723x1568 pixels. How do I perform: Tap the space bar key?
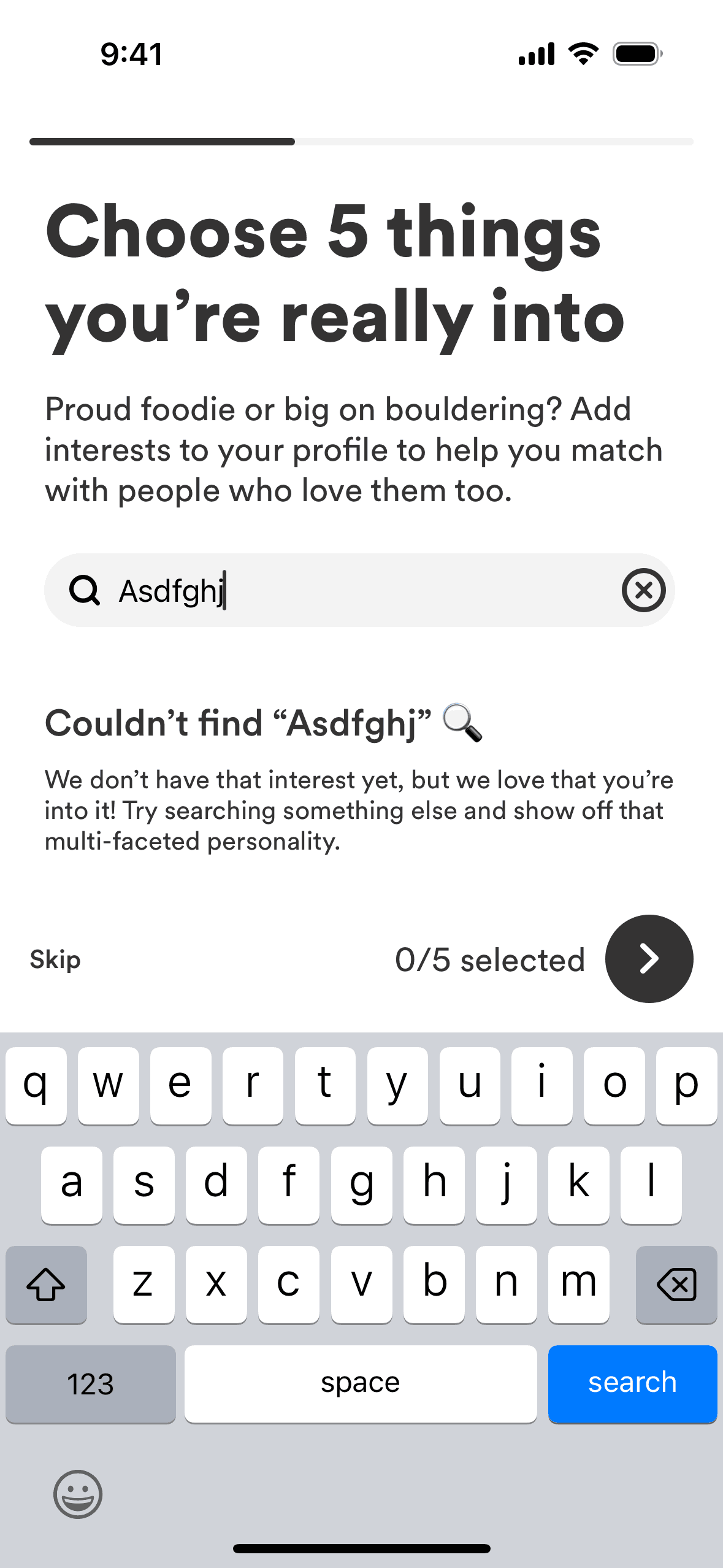pyautogui.click(x=361, y=1384)
